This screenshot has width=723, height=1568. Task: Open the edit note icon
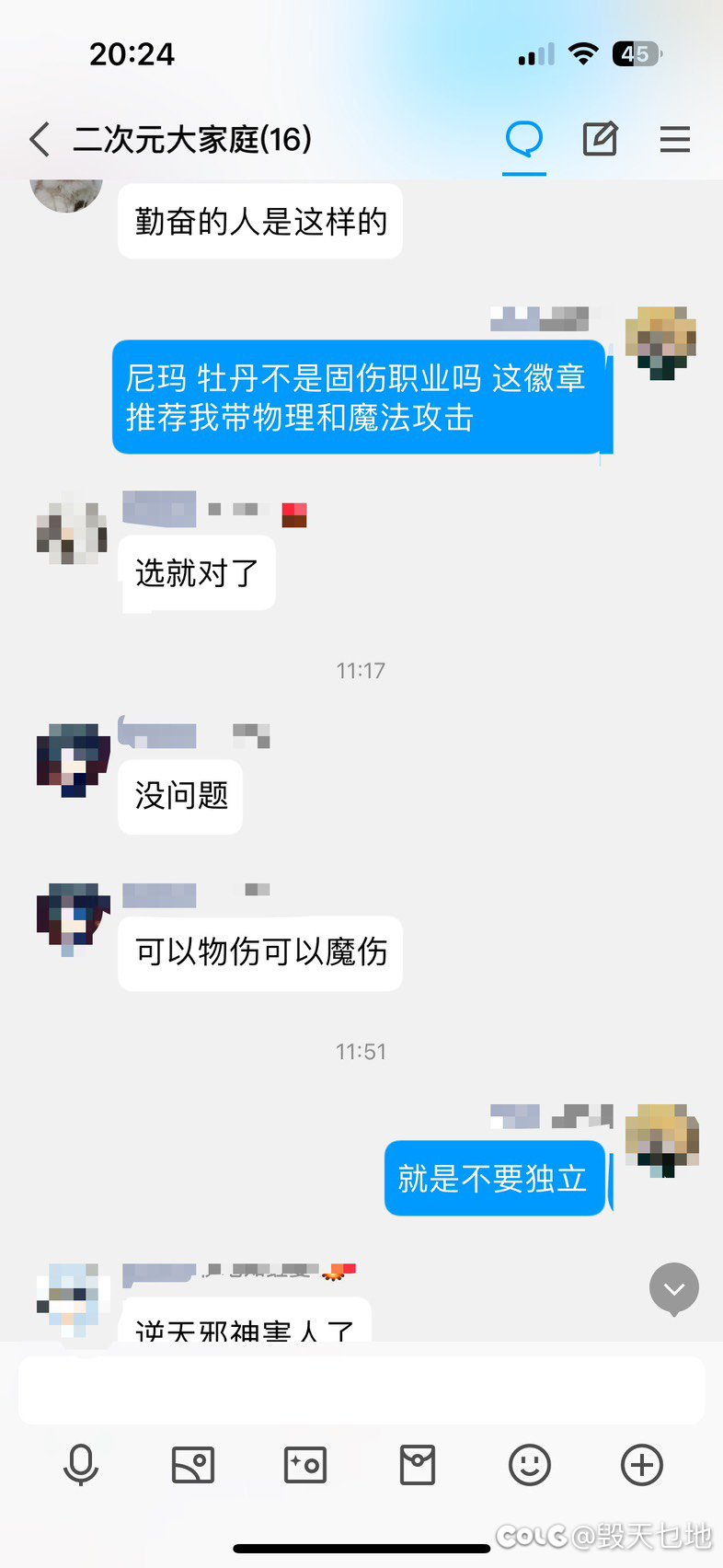(601, 140)
